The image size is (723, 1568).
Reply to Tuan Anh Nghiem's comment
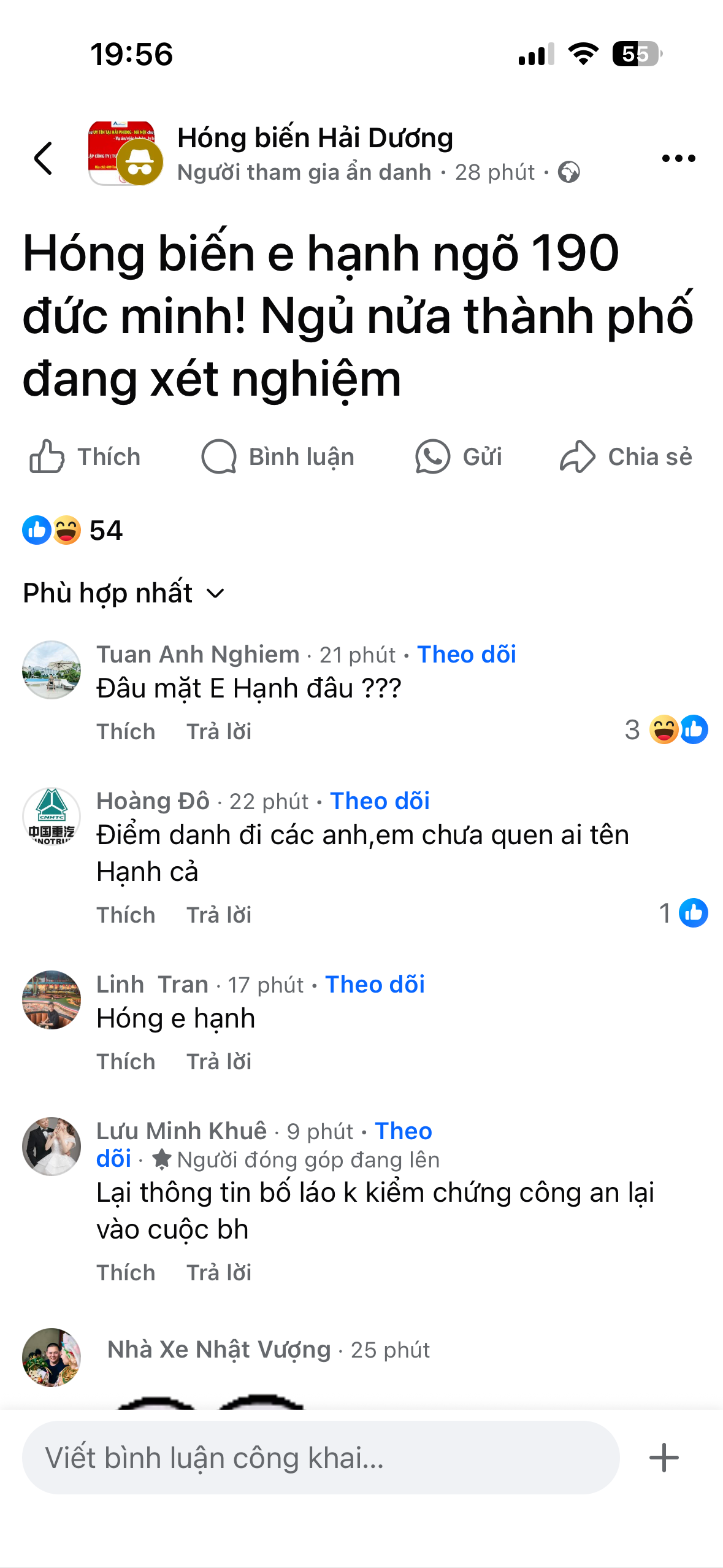(219, 731)
